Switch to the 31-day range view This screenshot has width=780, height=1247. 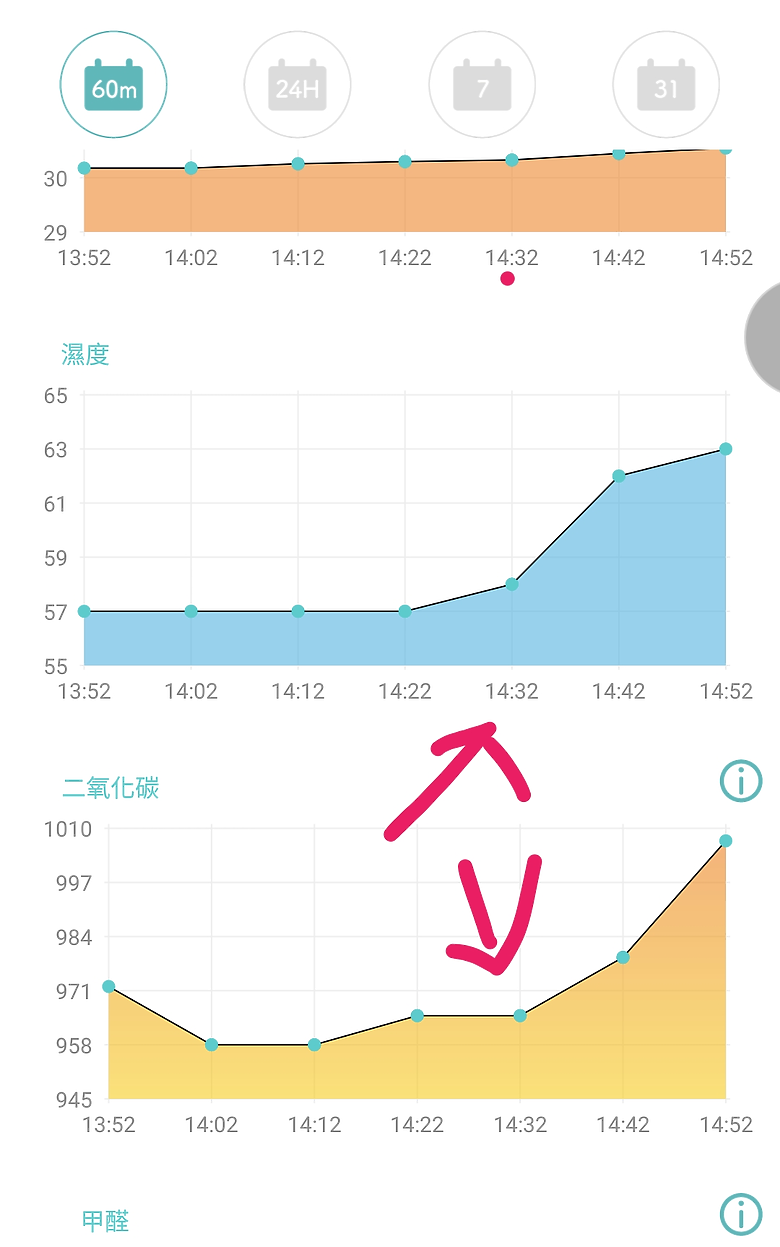tap(666, 85)
